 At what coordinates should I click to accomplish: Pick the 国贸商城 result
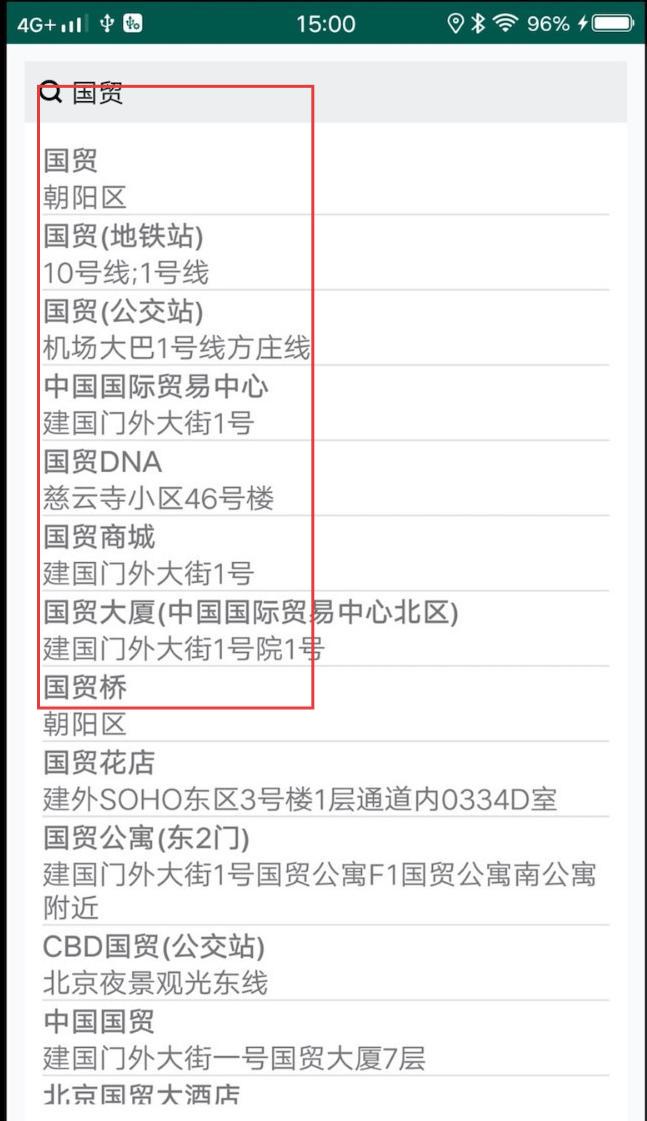[325, 553]
